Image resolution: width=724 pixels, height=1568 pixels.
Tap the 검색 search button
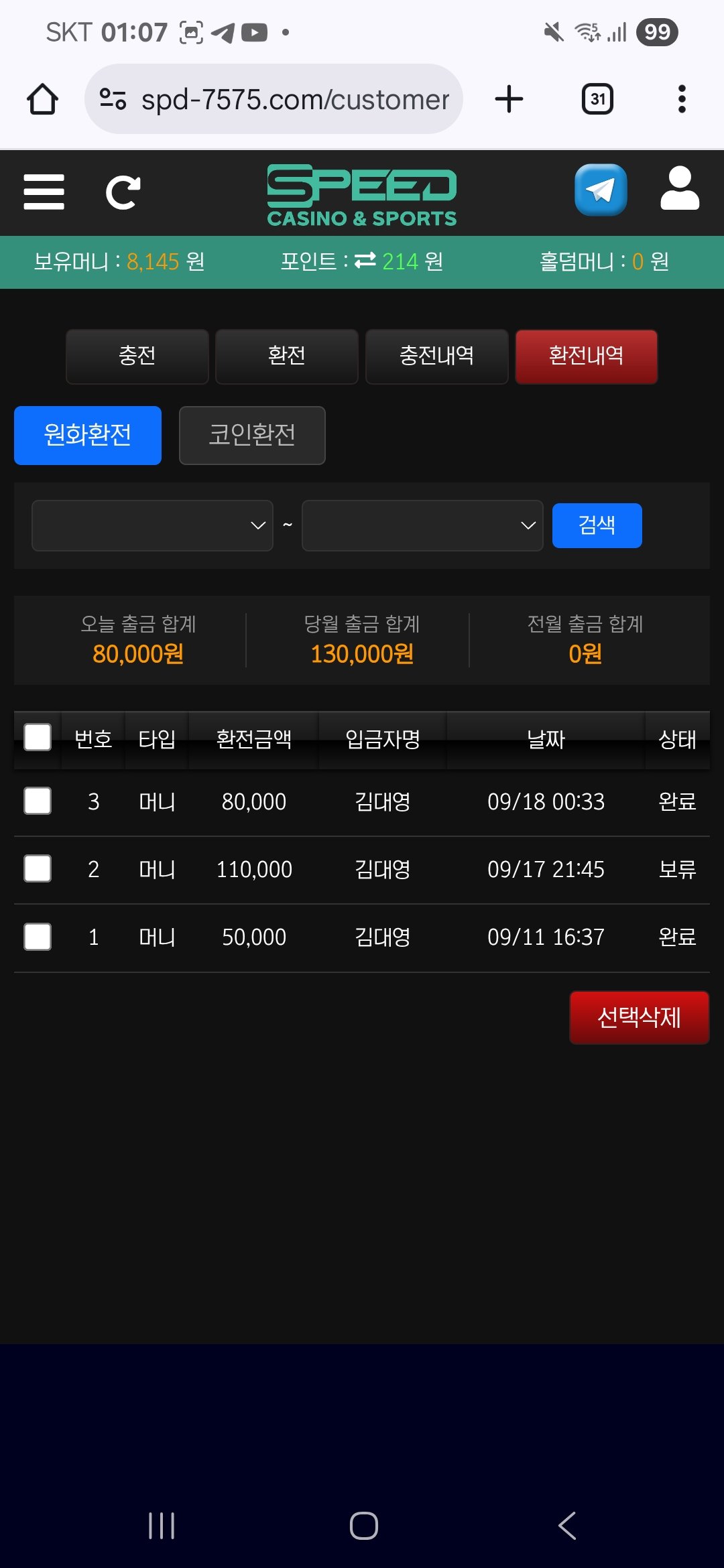point(597,525)
